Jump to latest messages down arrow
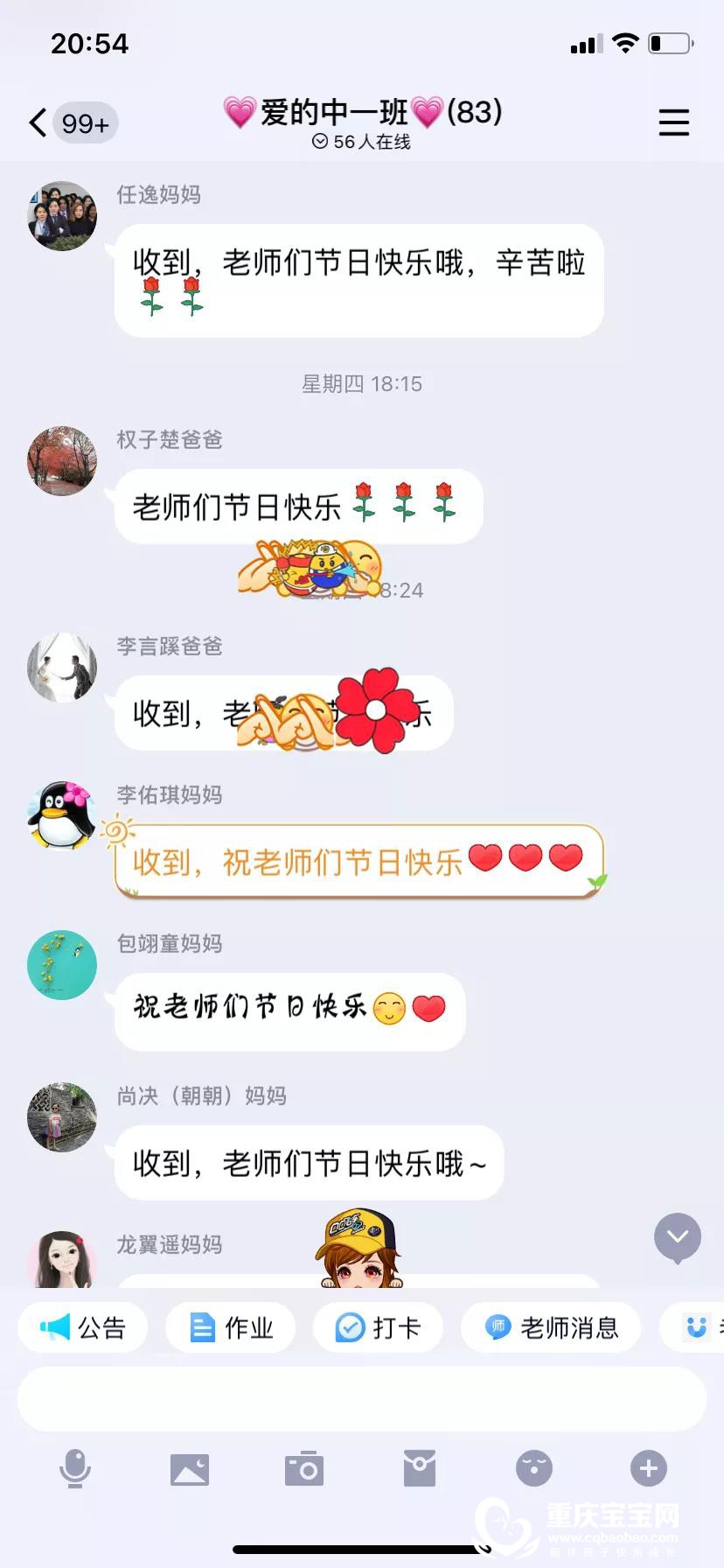 pos(678,1237)
